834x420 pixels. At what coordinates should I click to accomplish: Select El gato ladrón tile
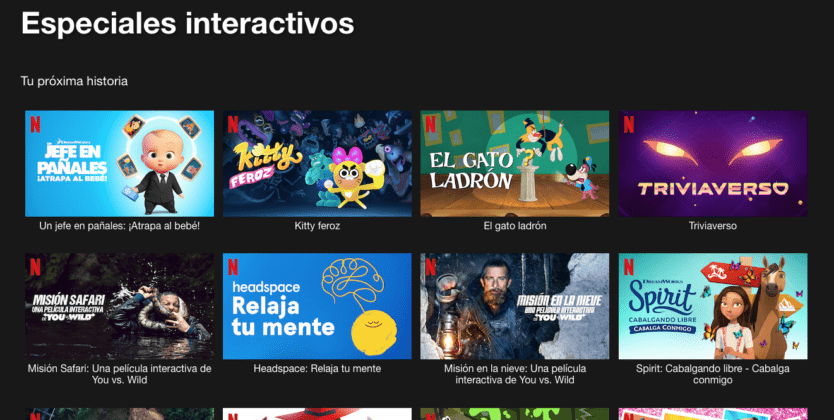point(514,163)
